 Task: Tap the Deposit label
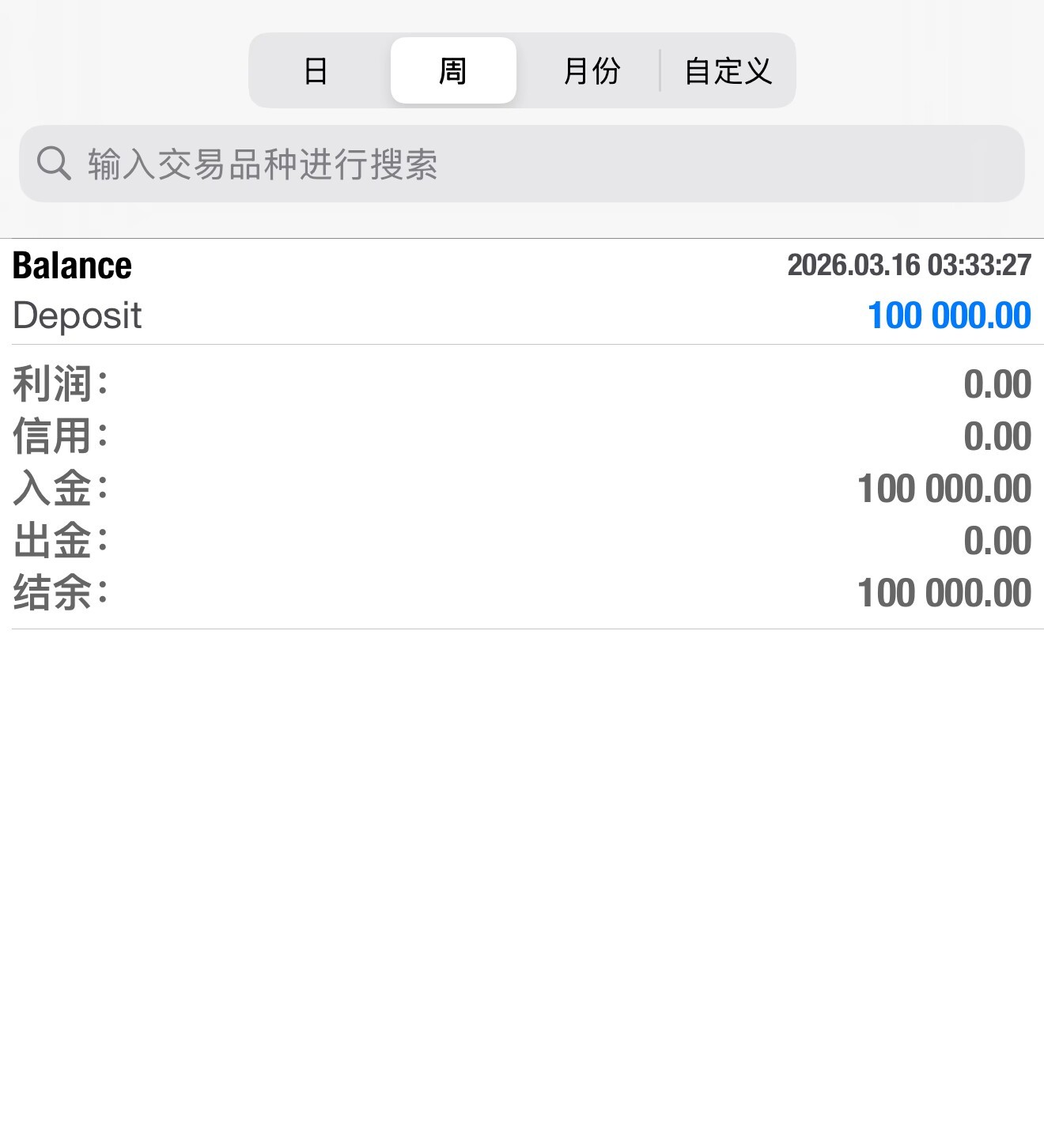(x=77, y=315)
